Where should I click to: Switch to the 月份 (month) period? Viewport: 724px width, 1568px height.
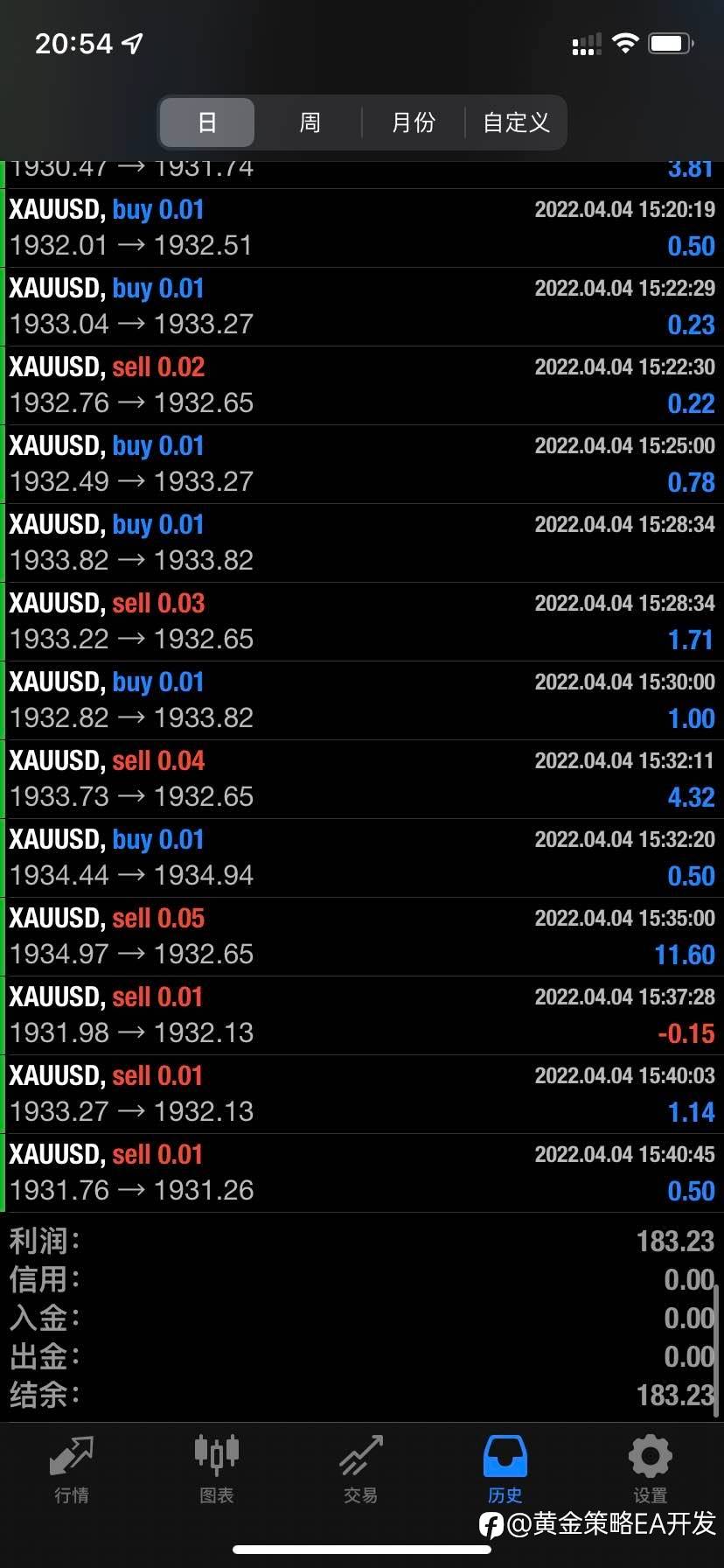(x=413, y=122)
